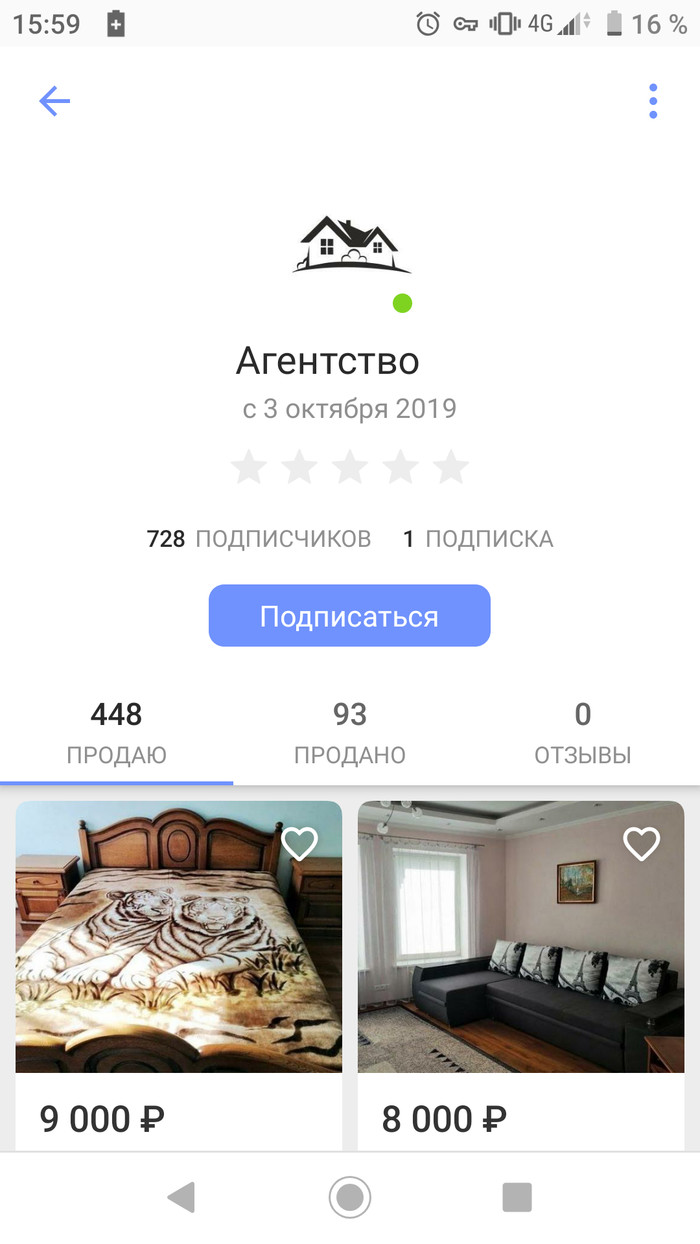Switch to the Продано tab
Screen dimensions: 700x1244
coord(349,733)
